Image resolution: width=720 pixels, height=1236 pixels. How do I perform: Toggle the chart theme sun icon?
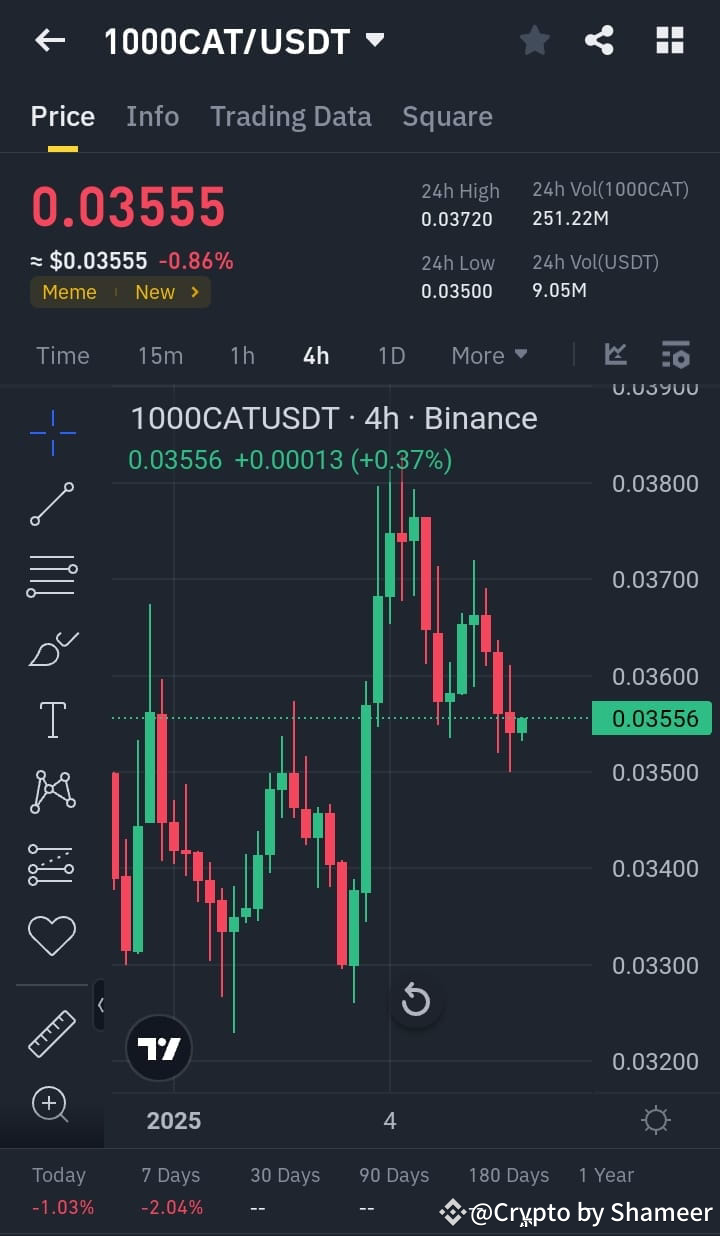(x=657, y=1120)
